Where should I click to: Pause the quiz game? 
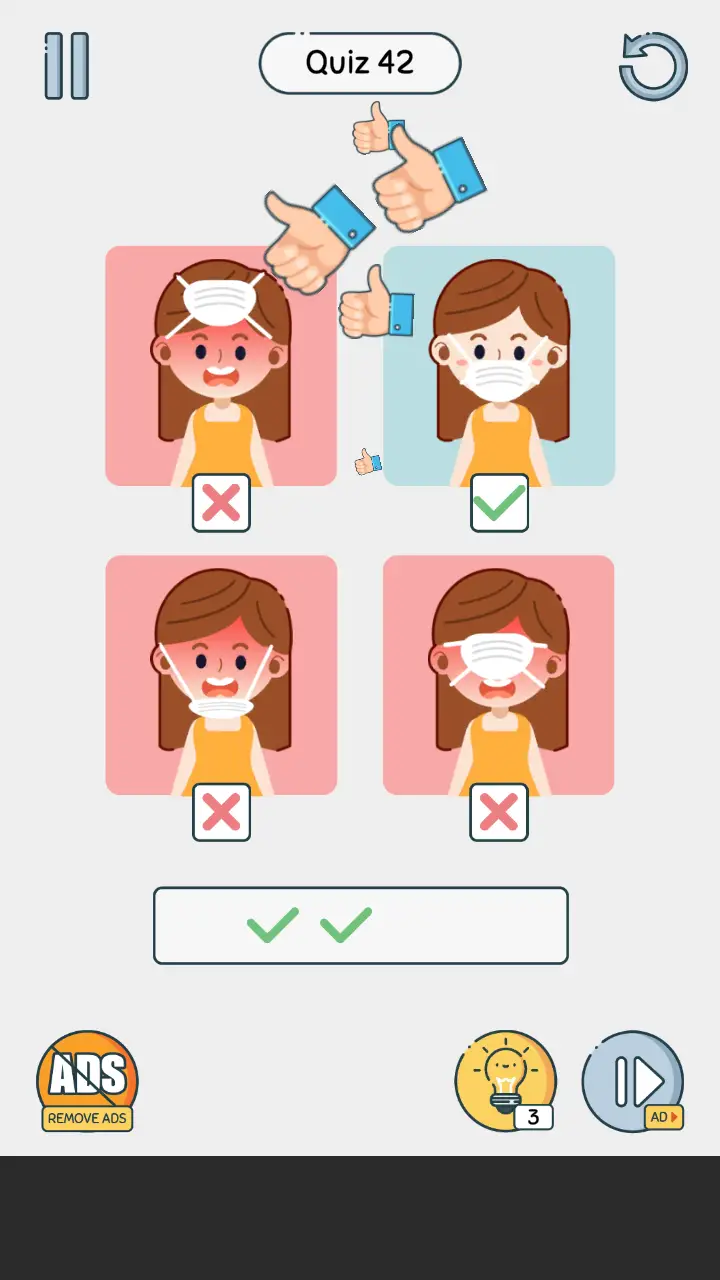coord(67,66)
